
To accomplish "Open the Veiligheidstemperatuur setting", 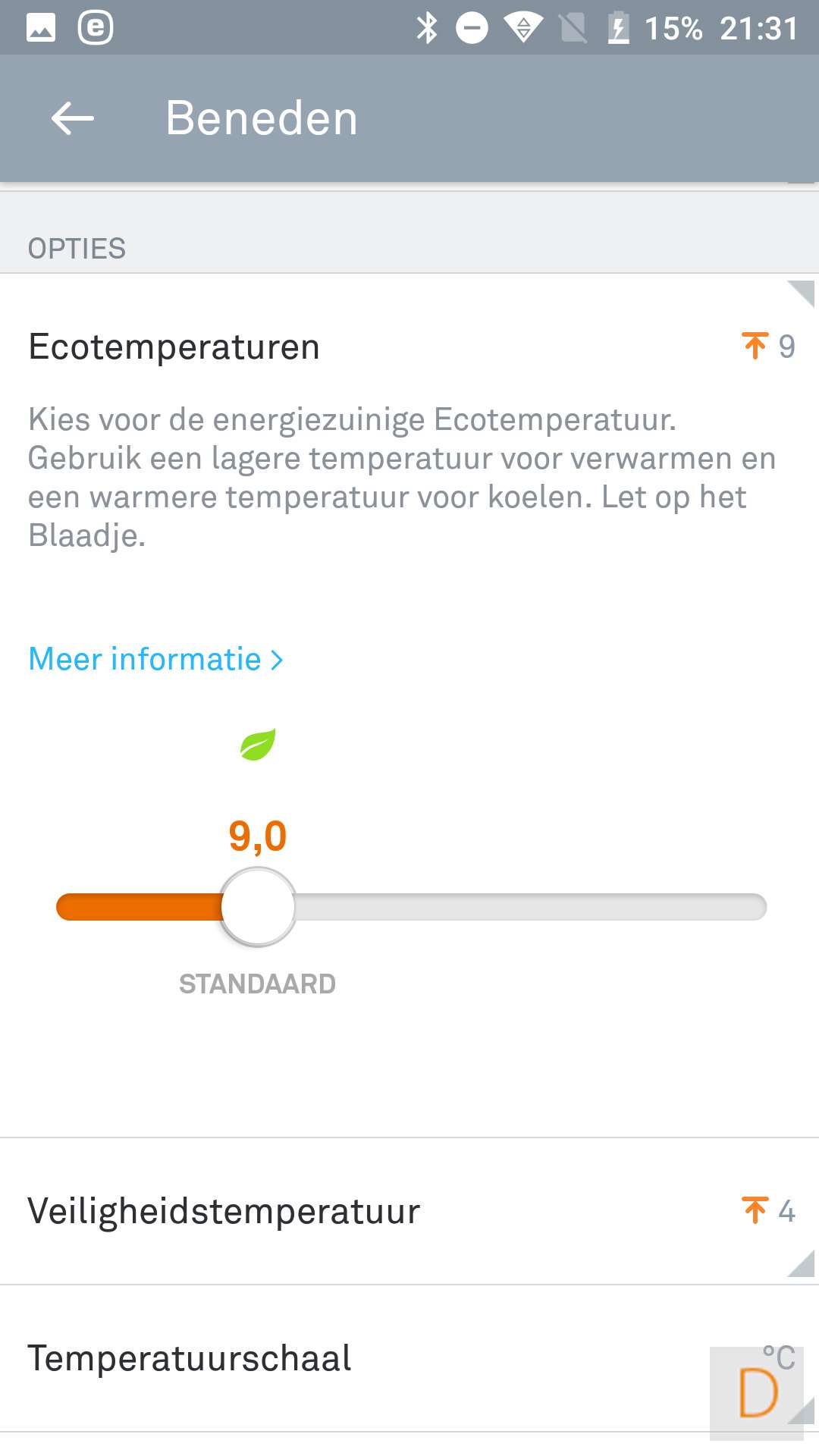I will pos(409,1211).
